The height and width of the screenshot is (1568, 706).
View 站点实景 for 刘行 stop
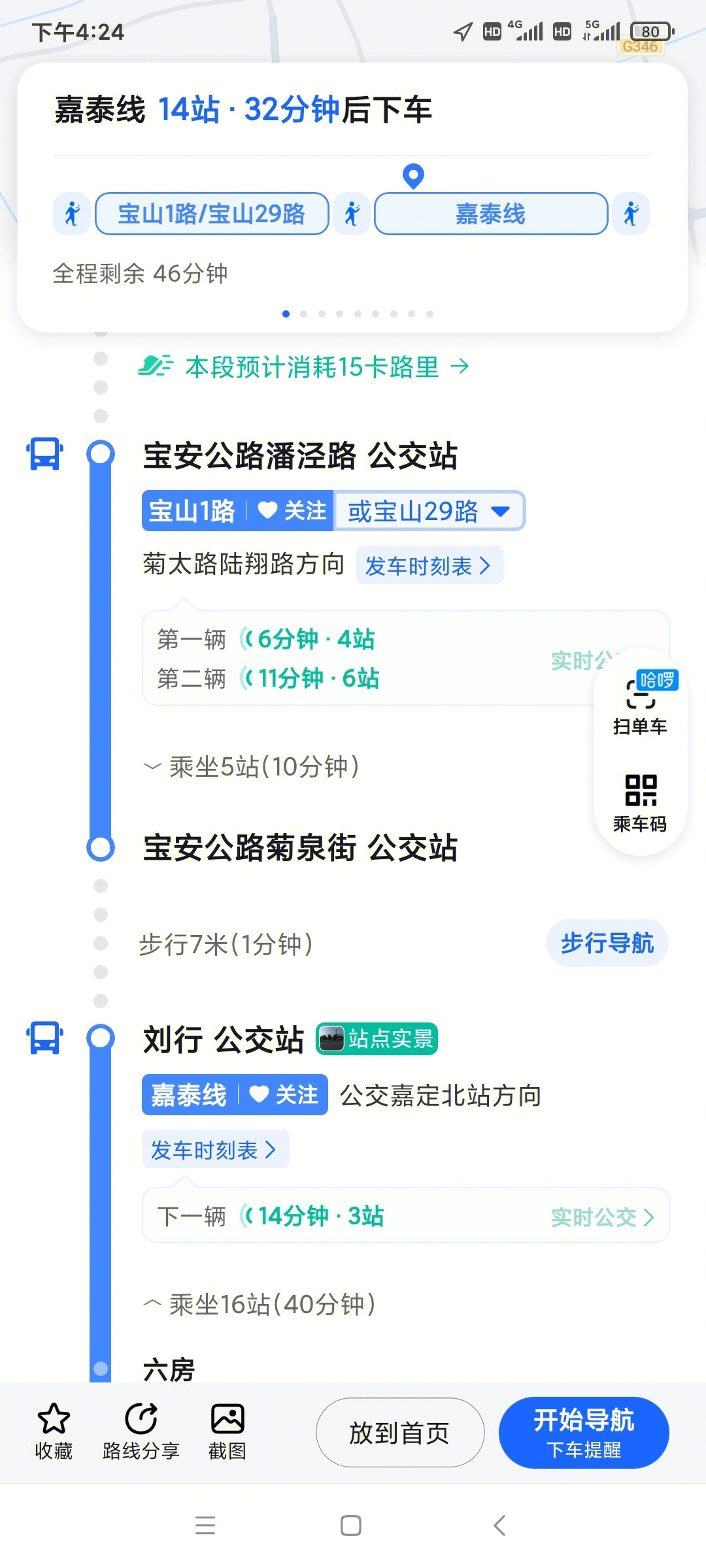pyautogui.click(x=377, y=1038)
